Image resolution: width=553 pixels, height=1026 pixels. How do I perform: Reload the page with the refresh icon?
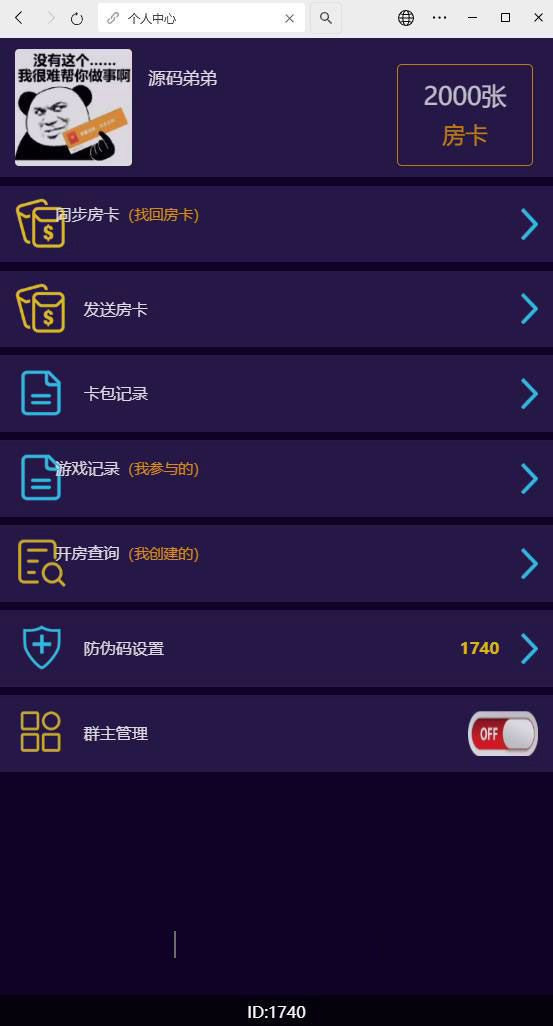click(x=77, y=18)
